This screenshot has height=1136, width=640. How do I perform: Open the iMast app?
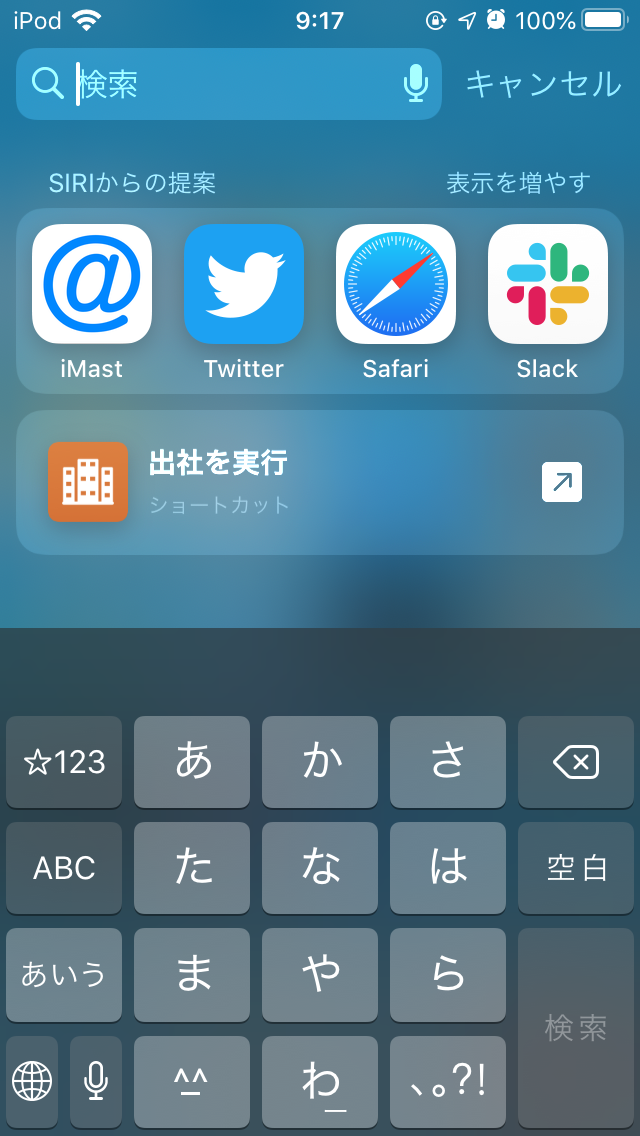pos(92,285)
